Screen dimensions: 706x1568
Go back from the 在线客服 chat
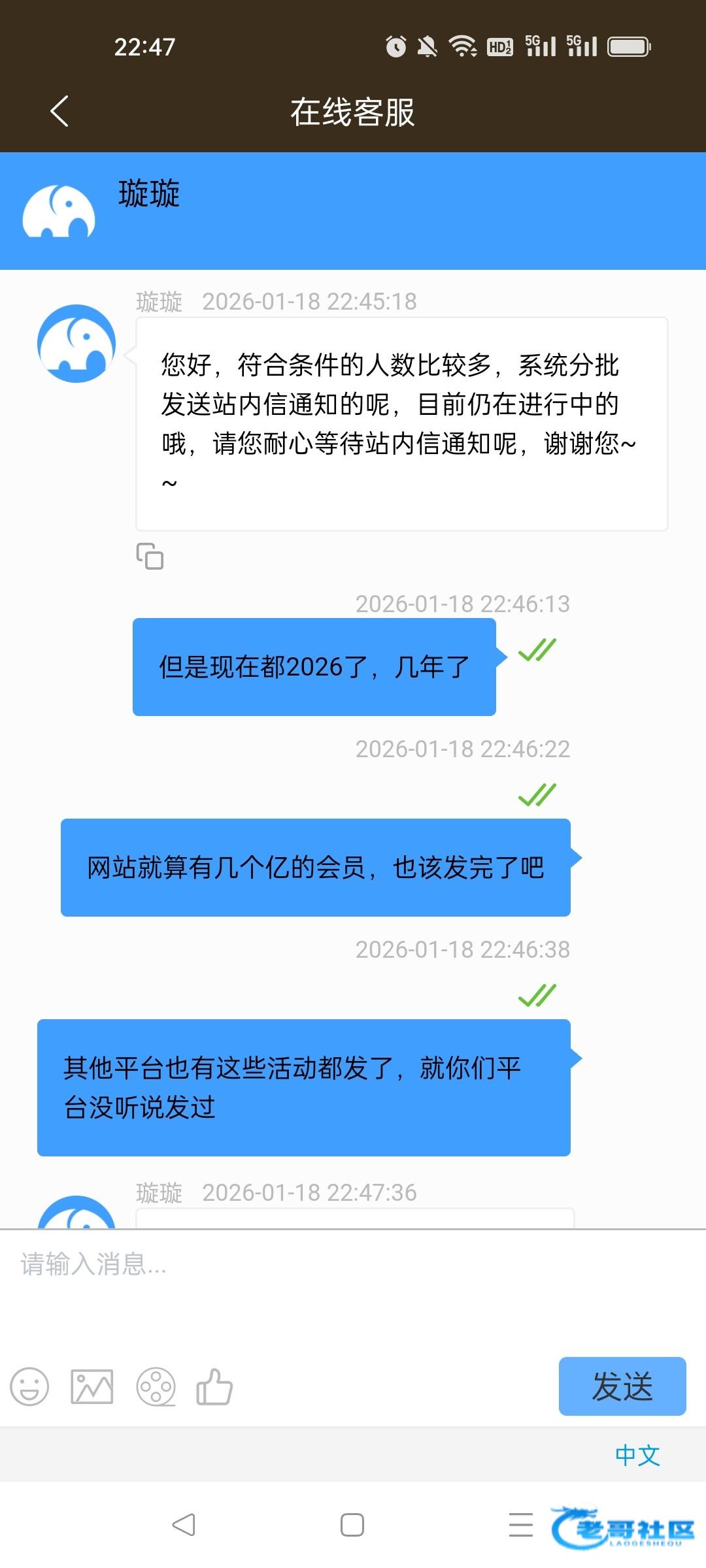[59, 111]
